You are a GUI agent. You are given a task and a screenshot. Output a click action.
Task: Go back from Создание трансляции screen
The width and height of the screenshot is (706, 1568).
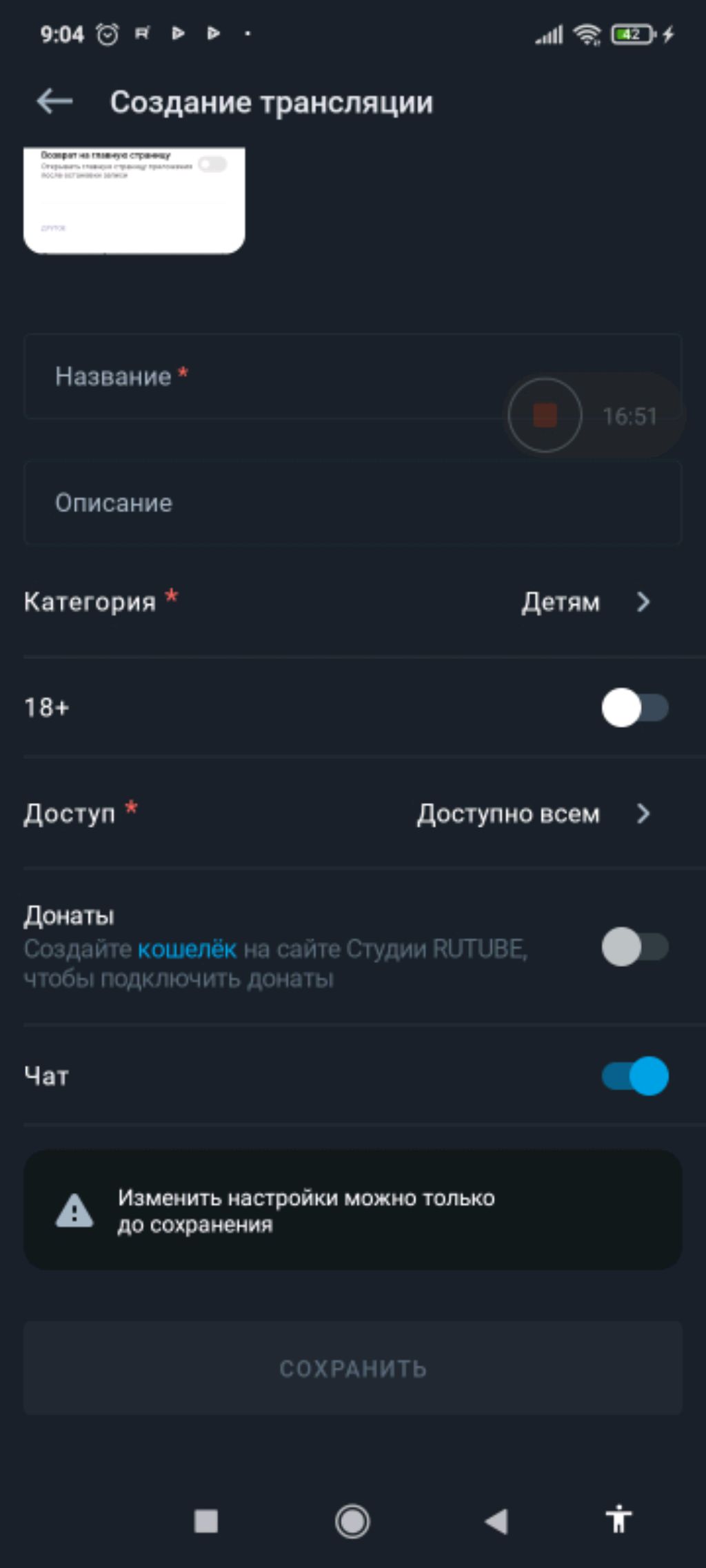(x=54, y=101)
